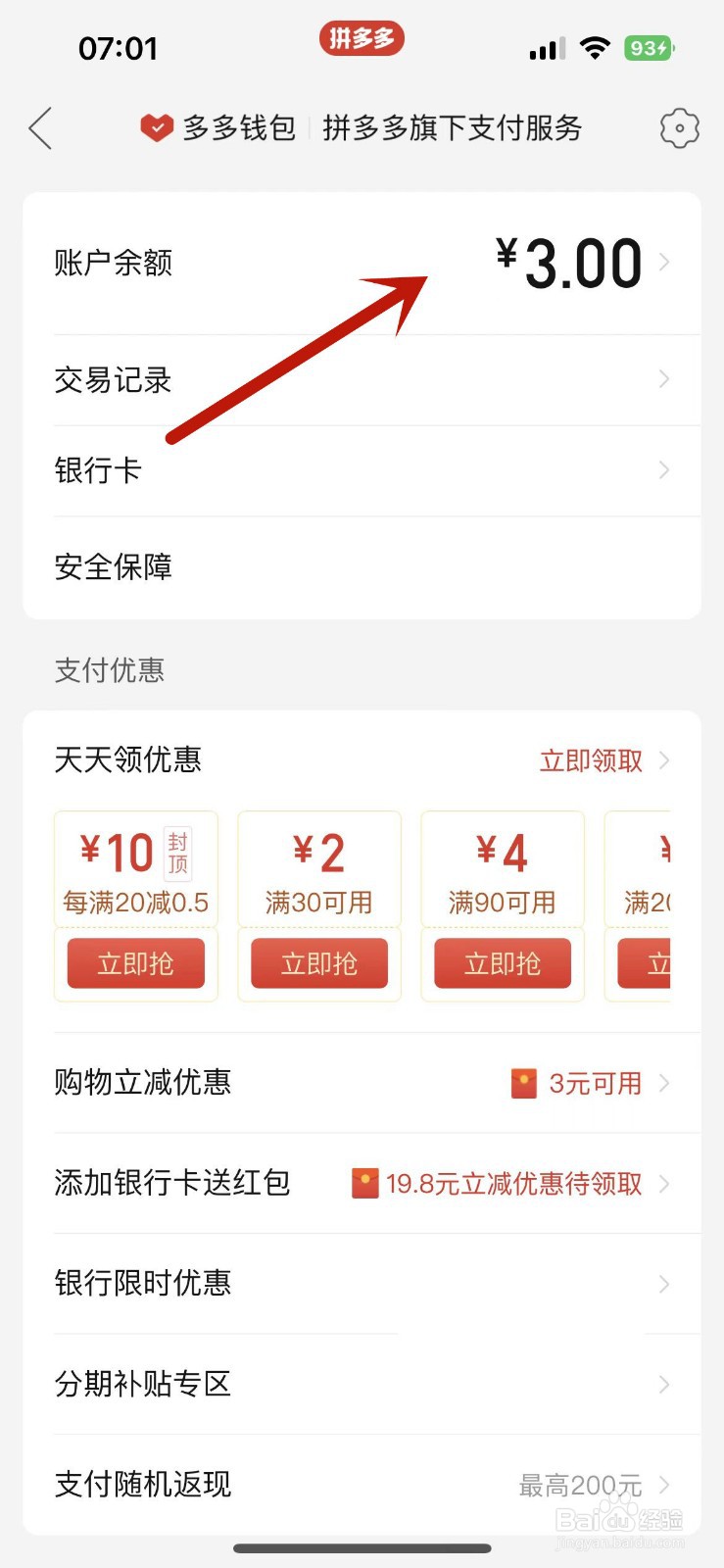Screen dimensions: 724x1568
Task: Open the 银行卡 bank cards row
Action: [x=362, y=470]
